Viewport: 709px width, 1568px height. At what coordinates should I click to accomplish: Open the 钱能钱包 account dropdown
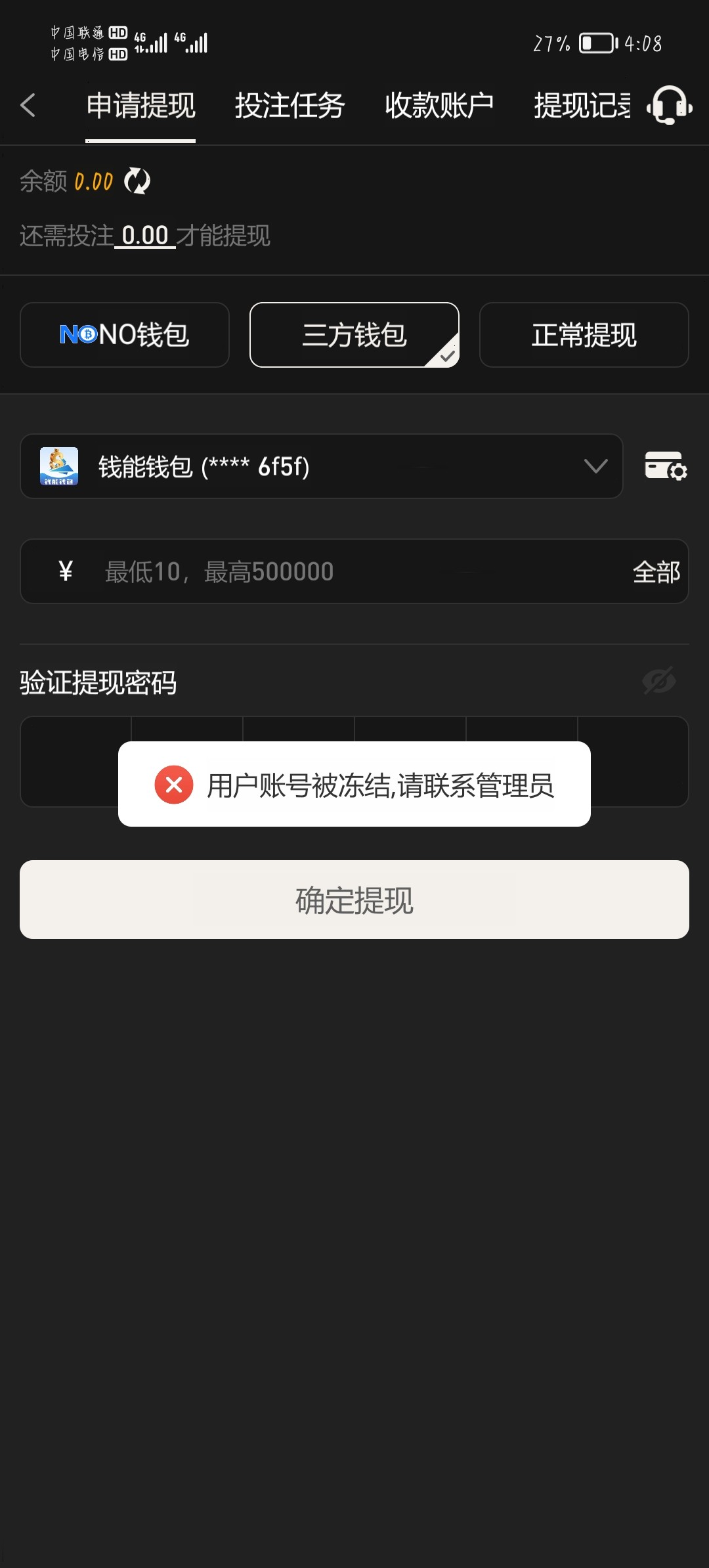coord(322,467)
